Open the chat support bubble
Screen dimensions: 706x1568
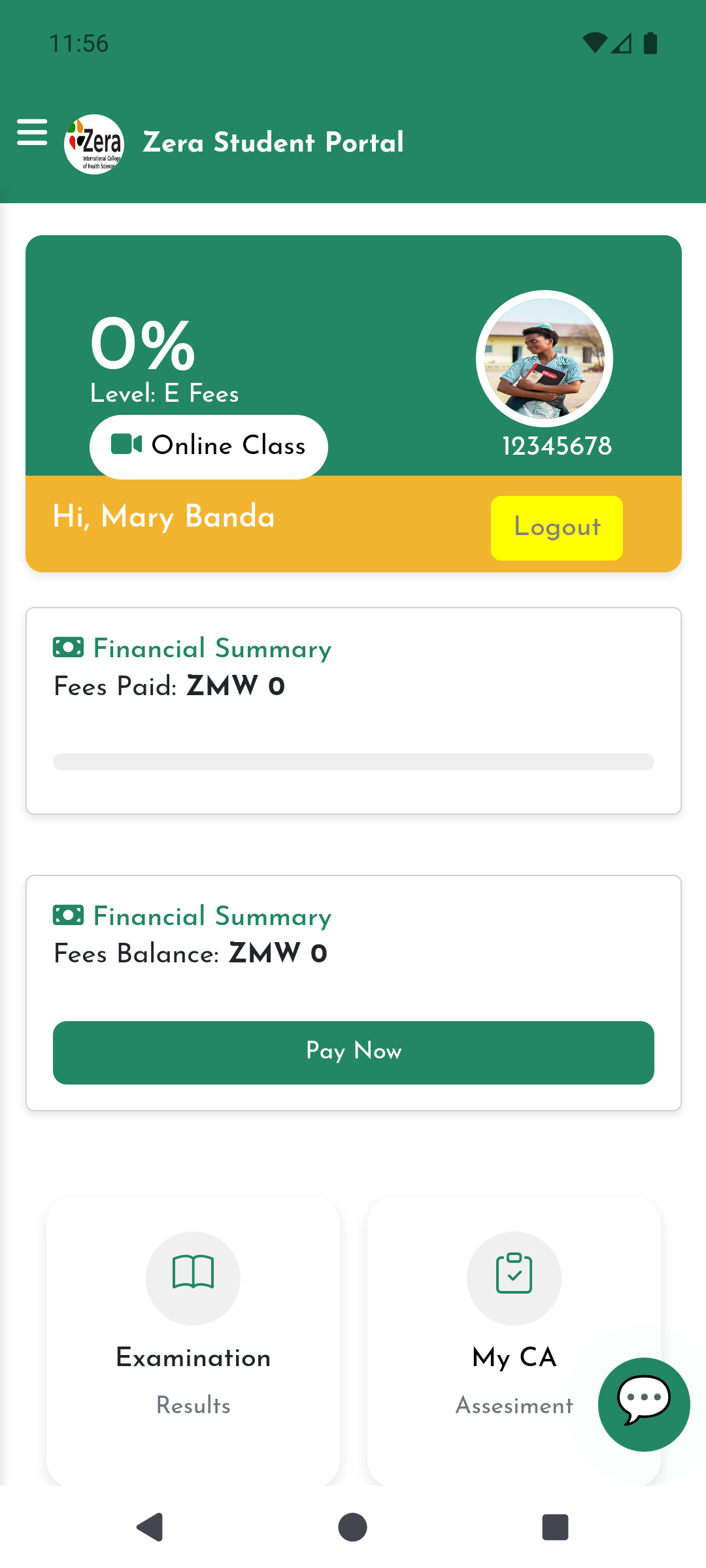click(x=643, y=1404)
